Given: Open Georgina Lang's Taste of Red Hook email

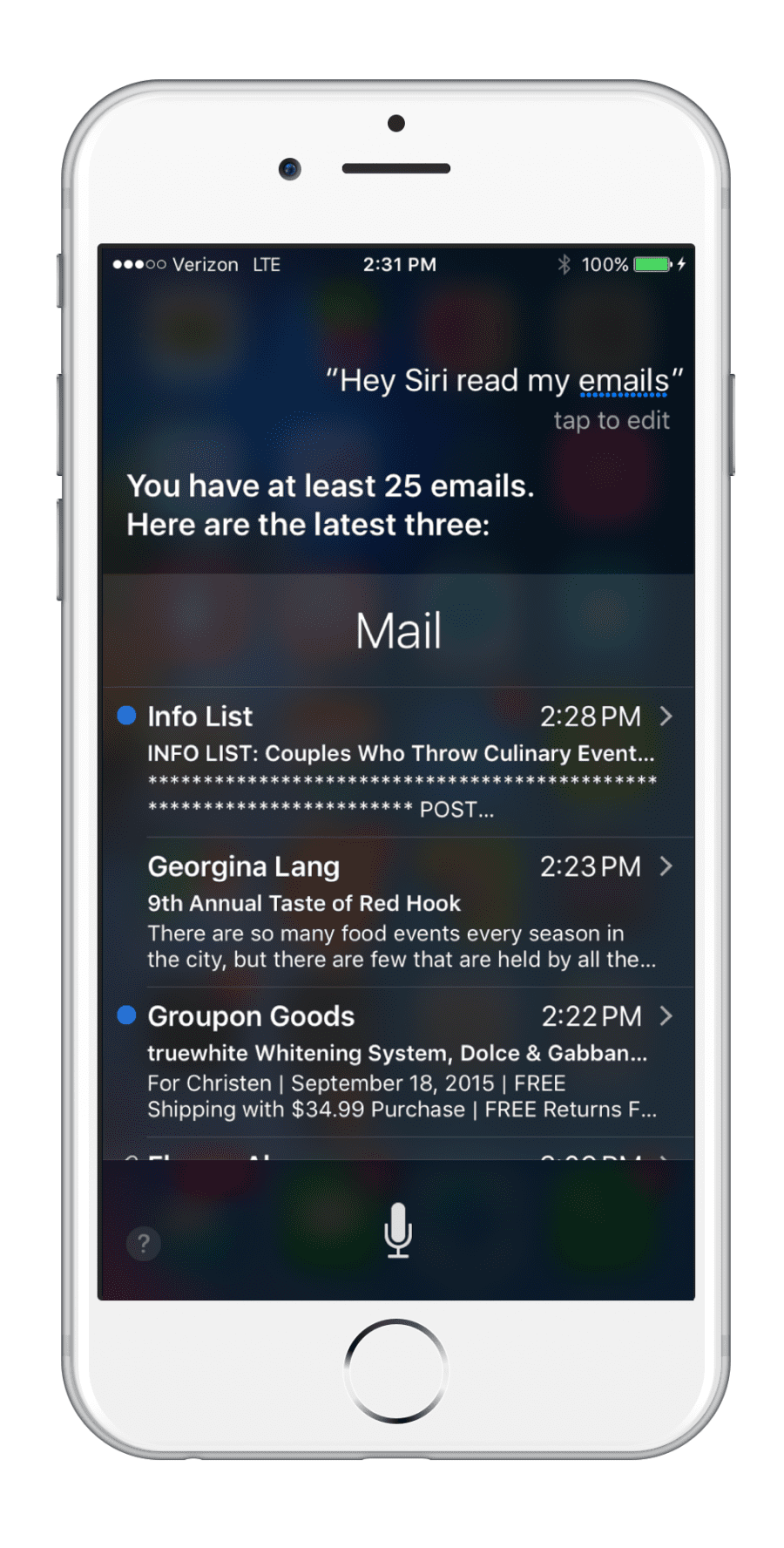Looking at the screenshot, I should coord(398,912).
